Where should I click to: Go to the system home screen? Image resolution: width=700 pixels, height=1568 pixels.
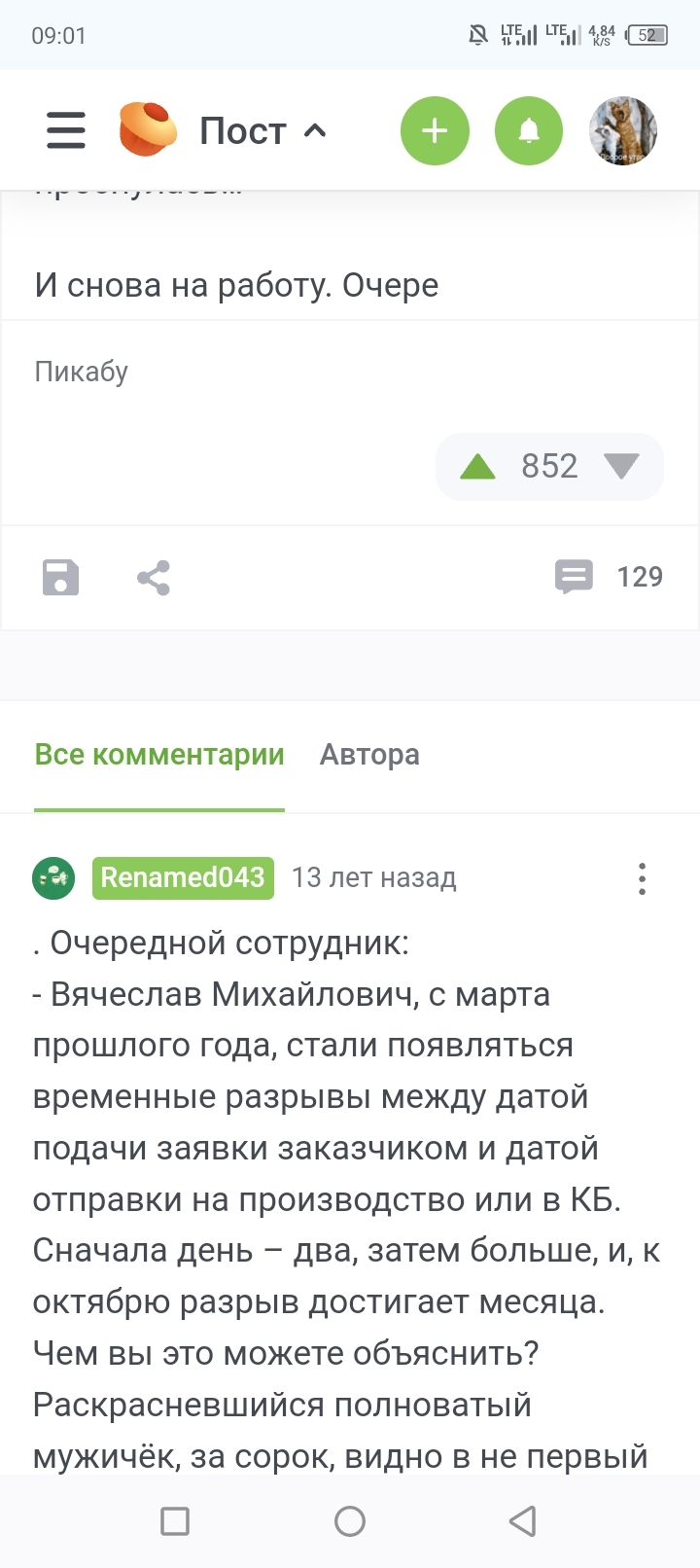(350, 1521)
